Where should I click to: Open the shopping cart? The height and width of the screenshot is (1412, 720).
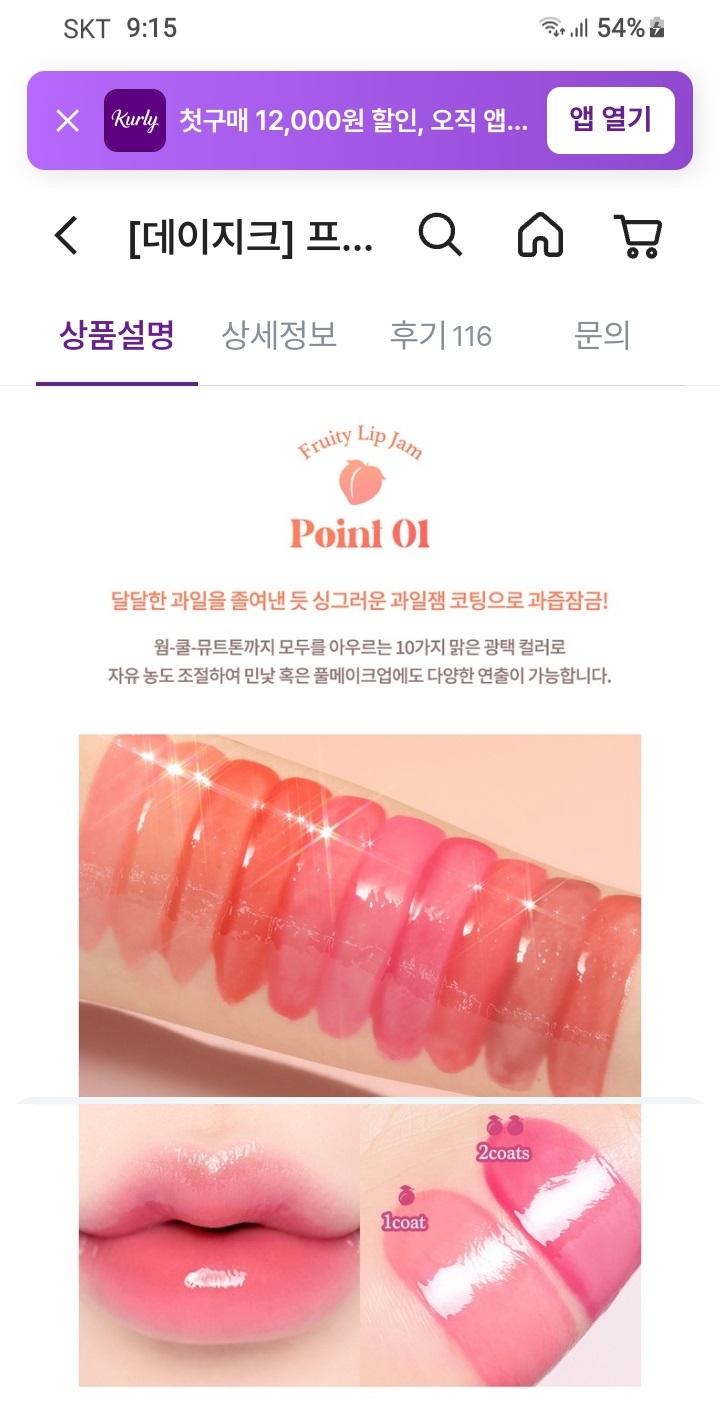637,236
